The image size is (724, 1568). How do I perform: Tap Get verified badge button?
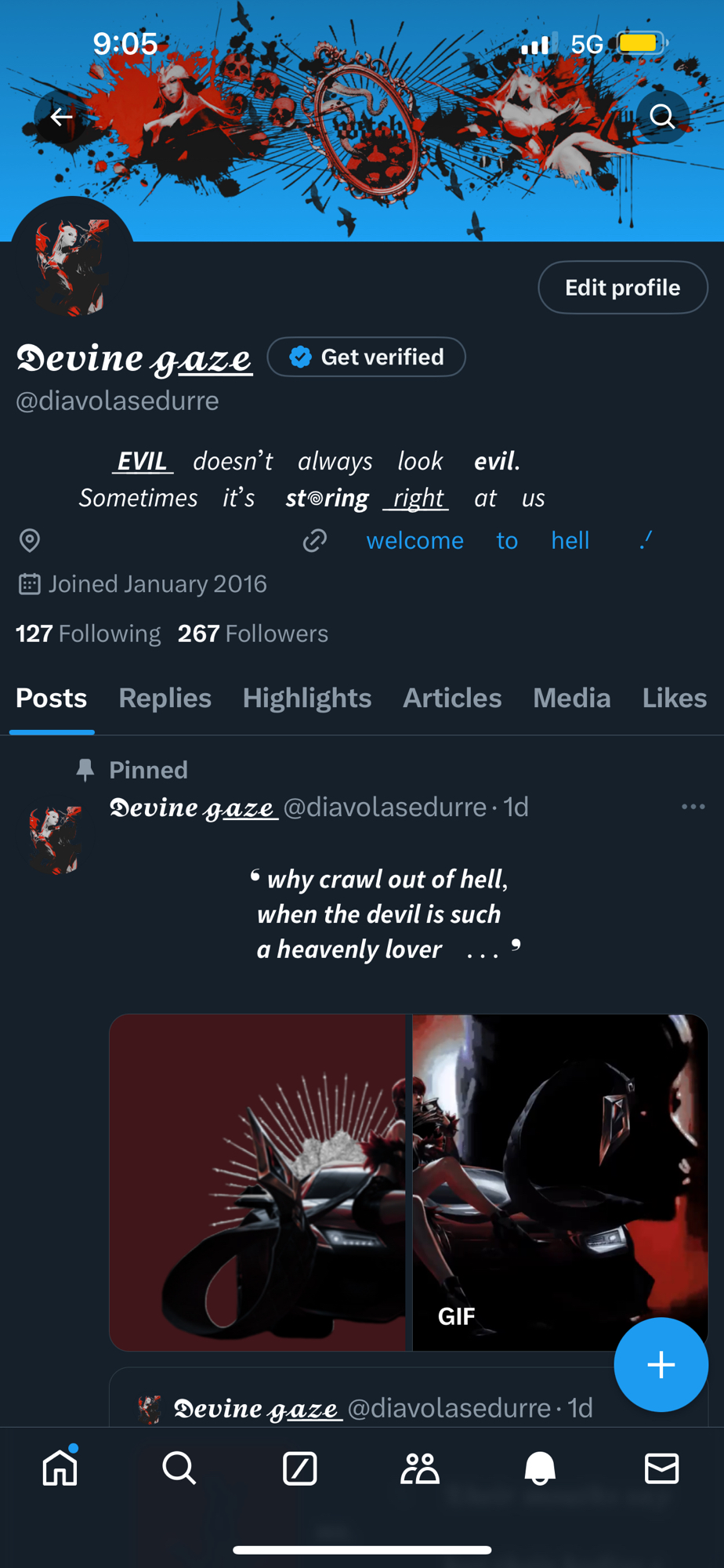(367, 358)
